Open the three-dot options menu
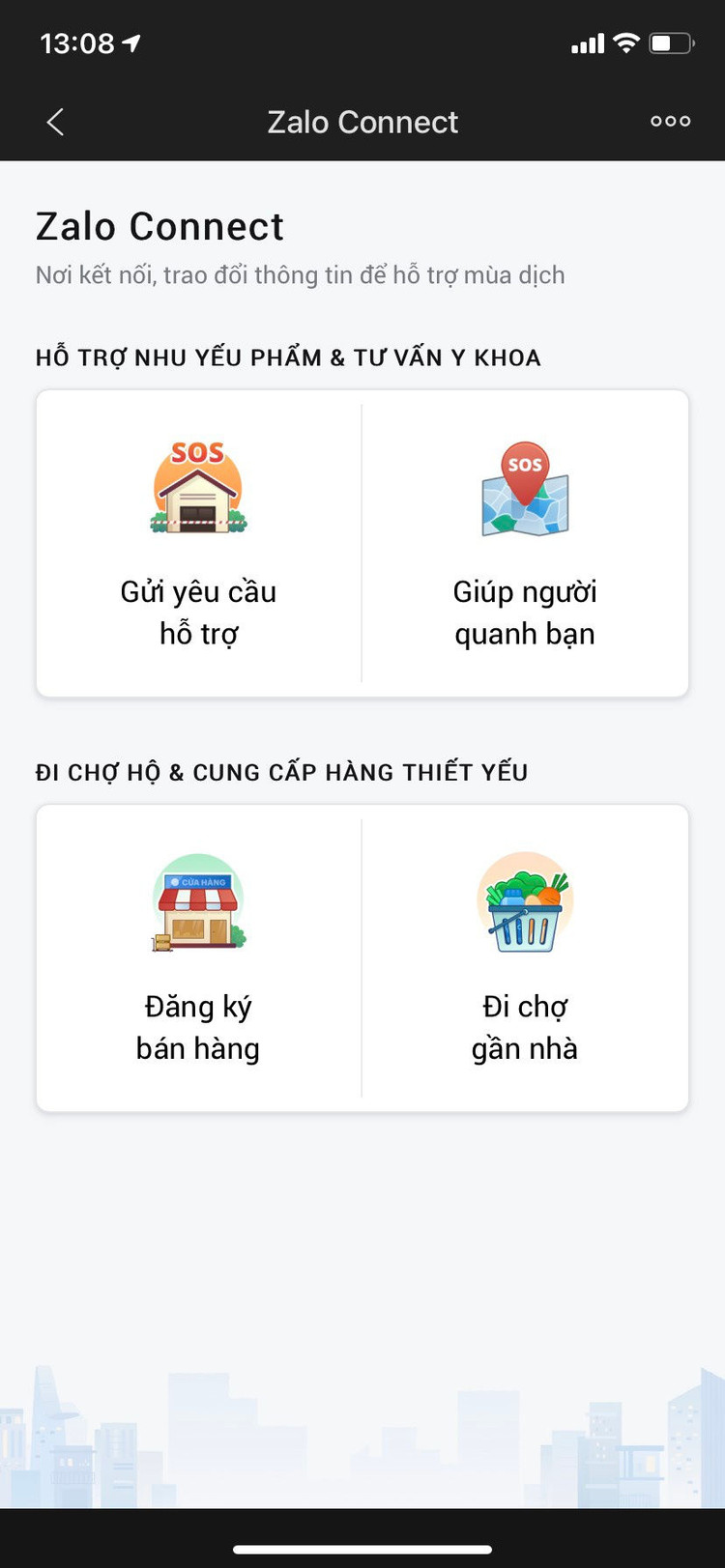725x1568 pixels. (670, 121)
